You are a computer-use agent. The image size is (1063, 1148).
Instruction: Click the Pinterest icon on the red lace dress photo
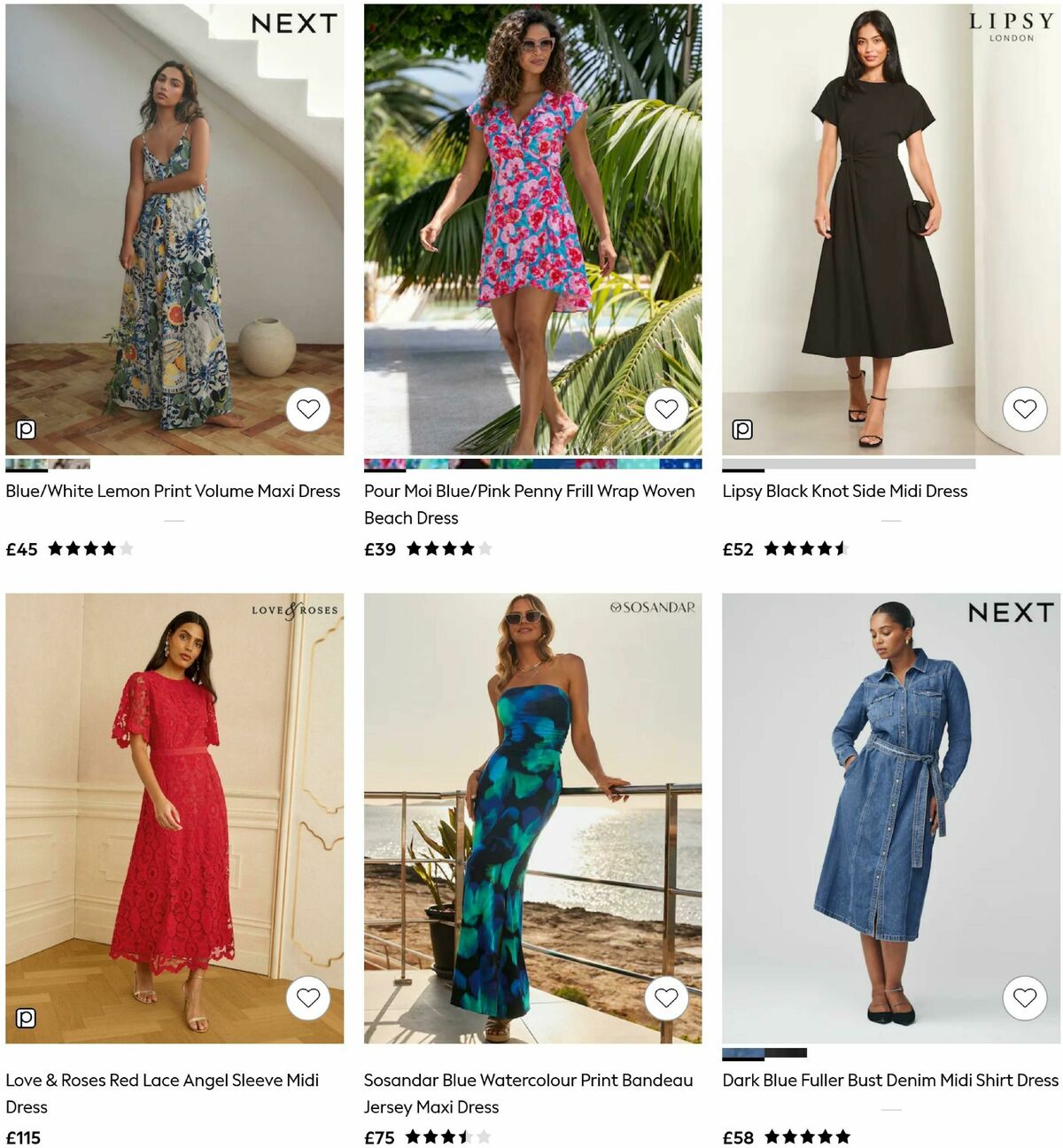pos(27,1017)
